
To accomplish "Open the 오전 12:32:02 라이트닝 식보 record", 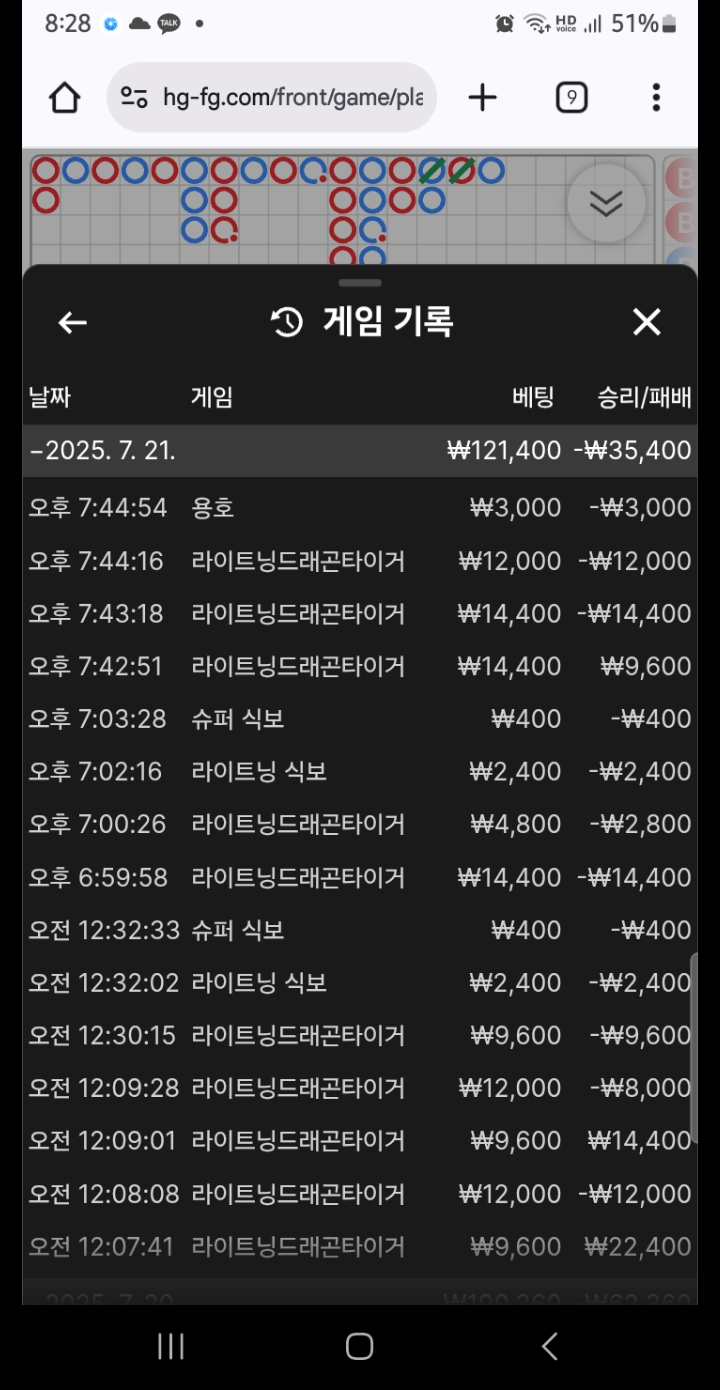I will (360, 983).
